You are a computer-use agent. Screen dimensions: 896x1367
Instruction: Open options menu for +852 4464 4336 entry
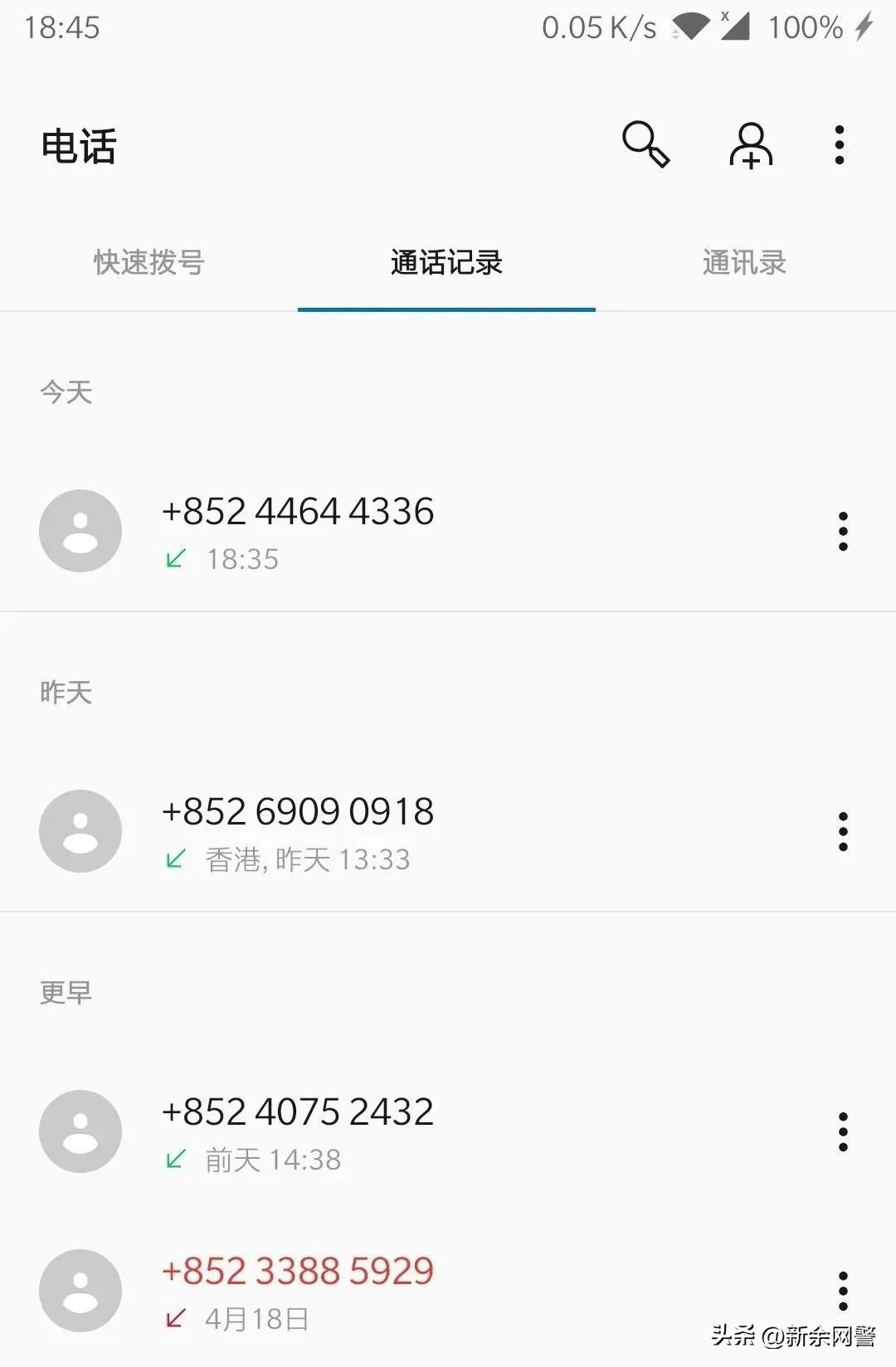coord(843,530)
